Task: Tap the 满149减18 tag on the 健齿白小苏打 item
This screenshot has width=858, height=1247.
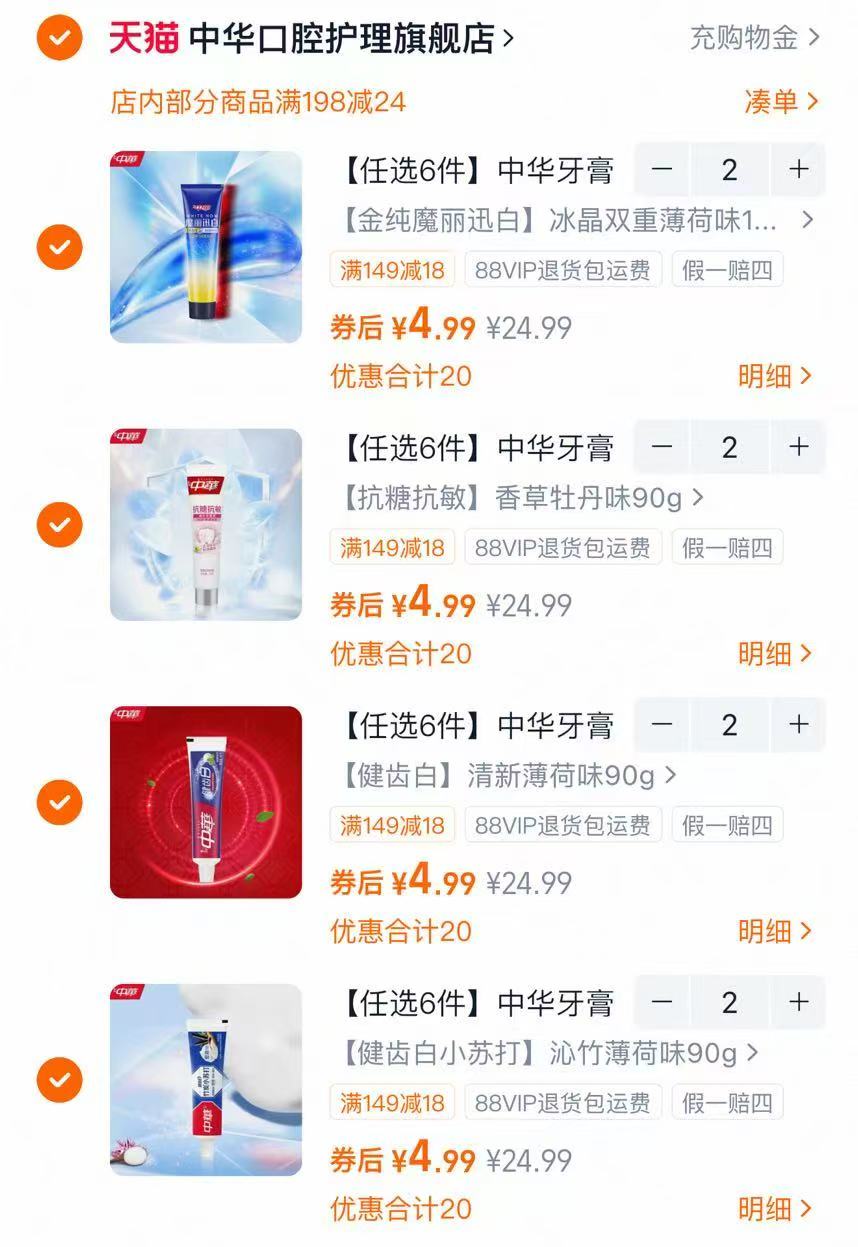Action: click(392, 1102)
